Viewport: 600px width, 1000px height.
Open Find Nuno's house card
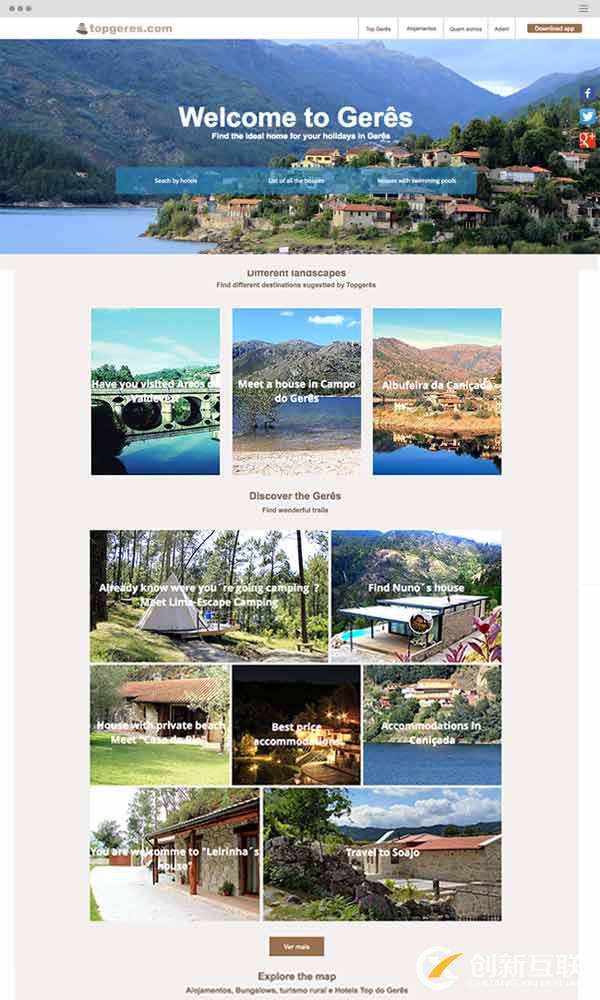[x=416, y=596]
